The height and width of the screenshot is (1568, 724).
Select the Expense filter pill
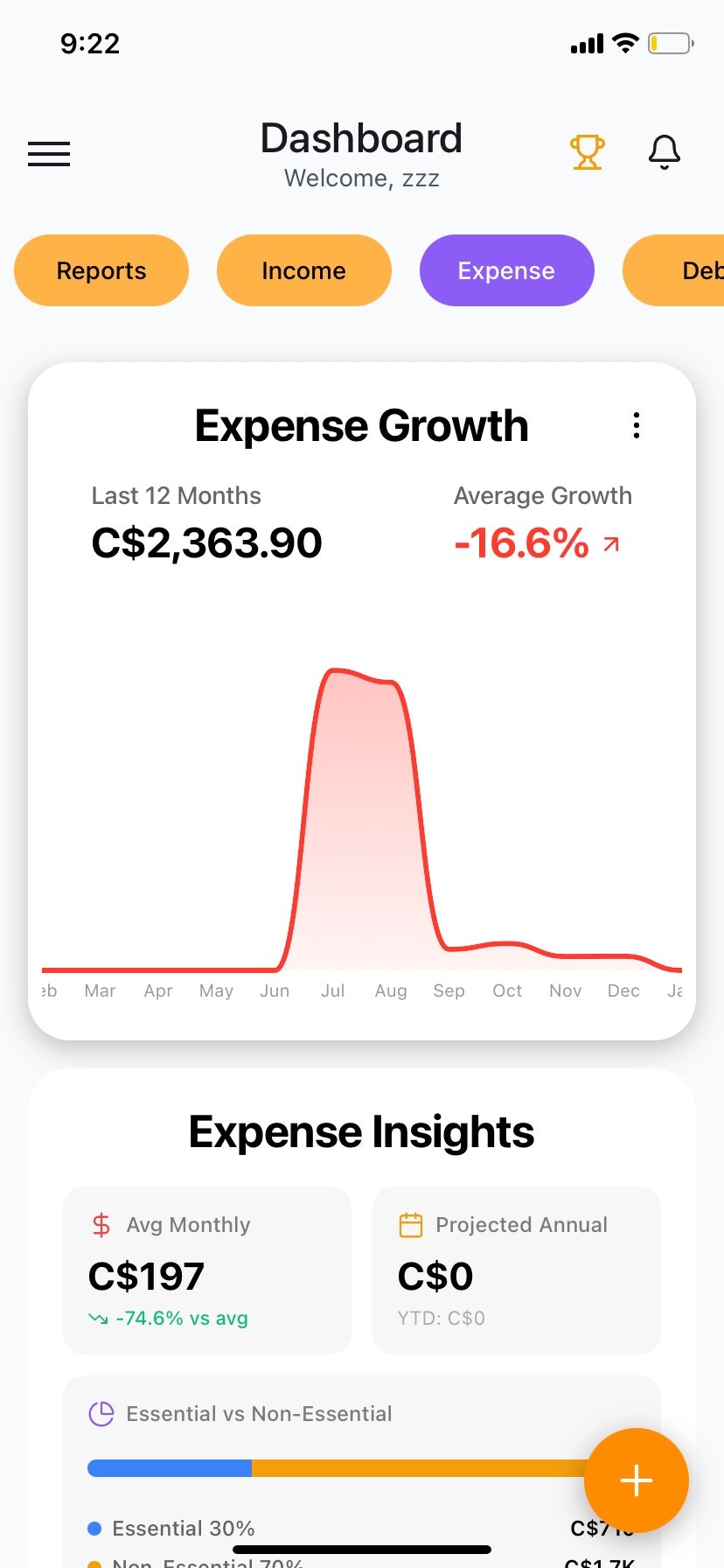click(x=507, y=270)
